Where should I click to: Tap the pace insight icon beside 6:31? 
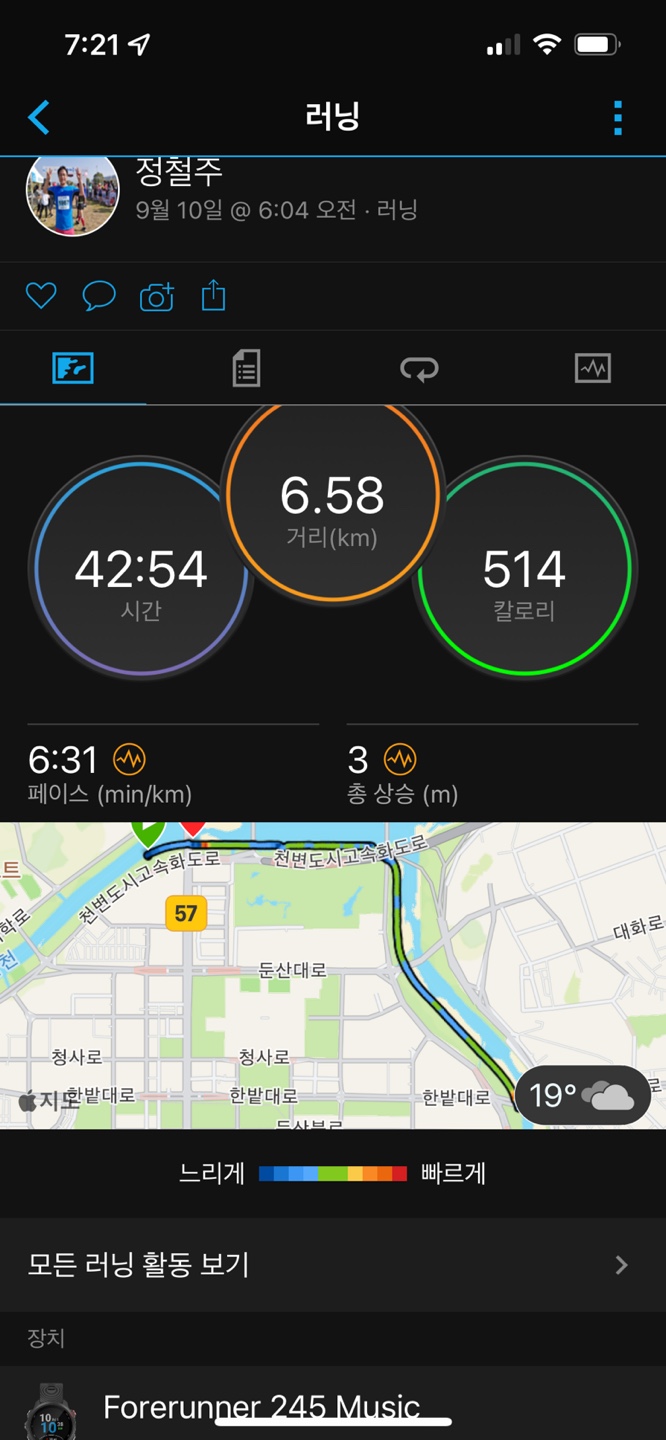[x=129, y=760]
